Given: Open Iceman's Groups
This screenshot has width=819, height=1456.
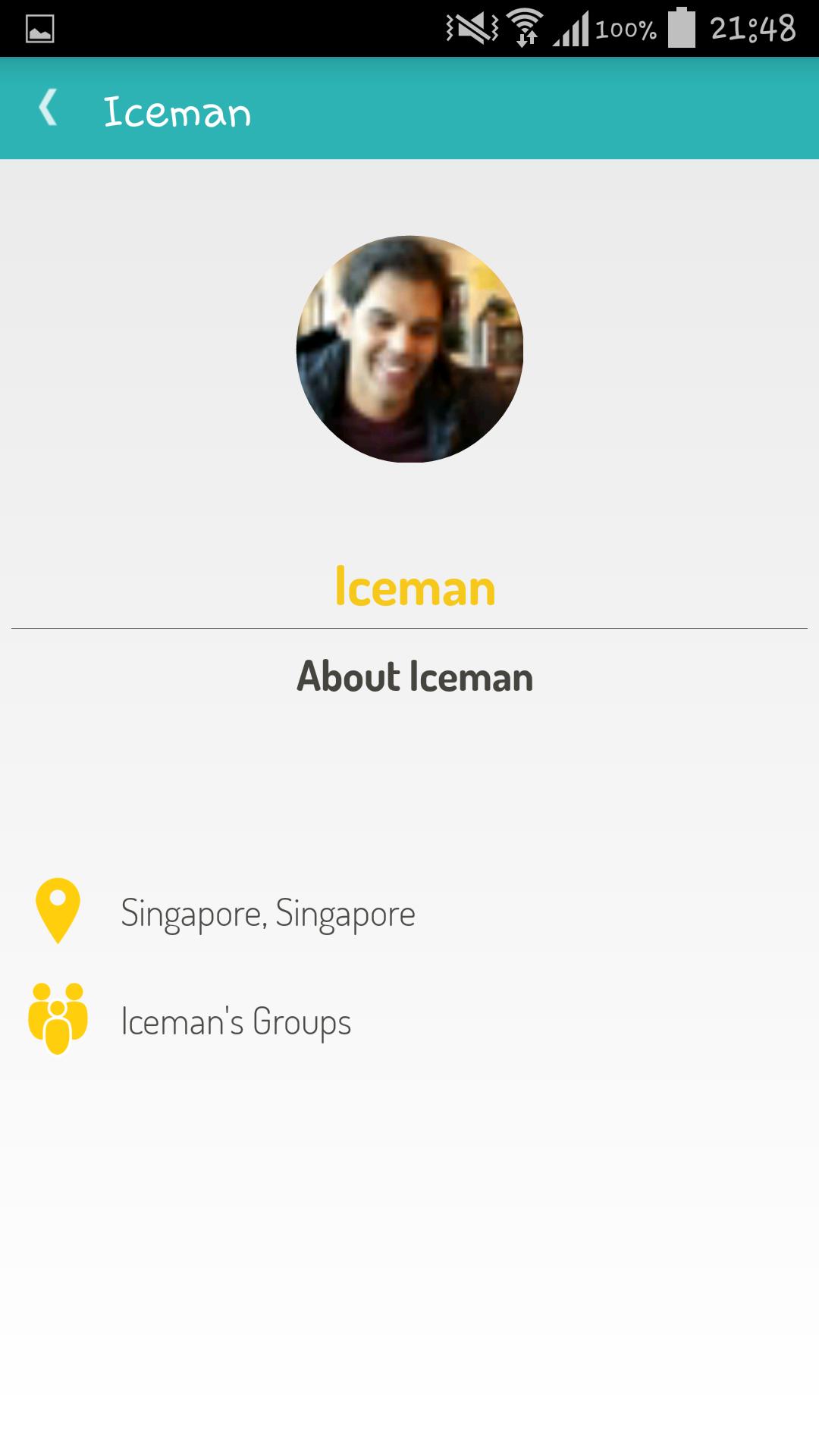Looking at the screenshot, I should [x=235, y=1021].
